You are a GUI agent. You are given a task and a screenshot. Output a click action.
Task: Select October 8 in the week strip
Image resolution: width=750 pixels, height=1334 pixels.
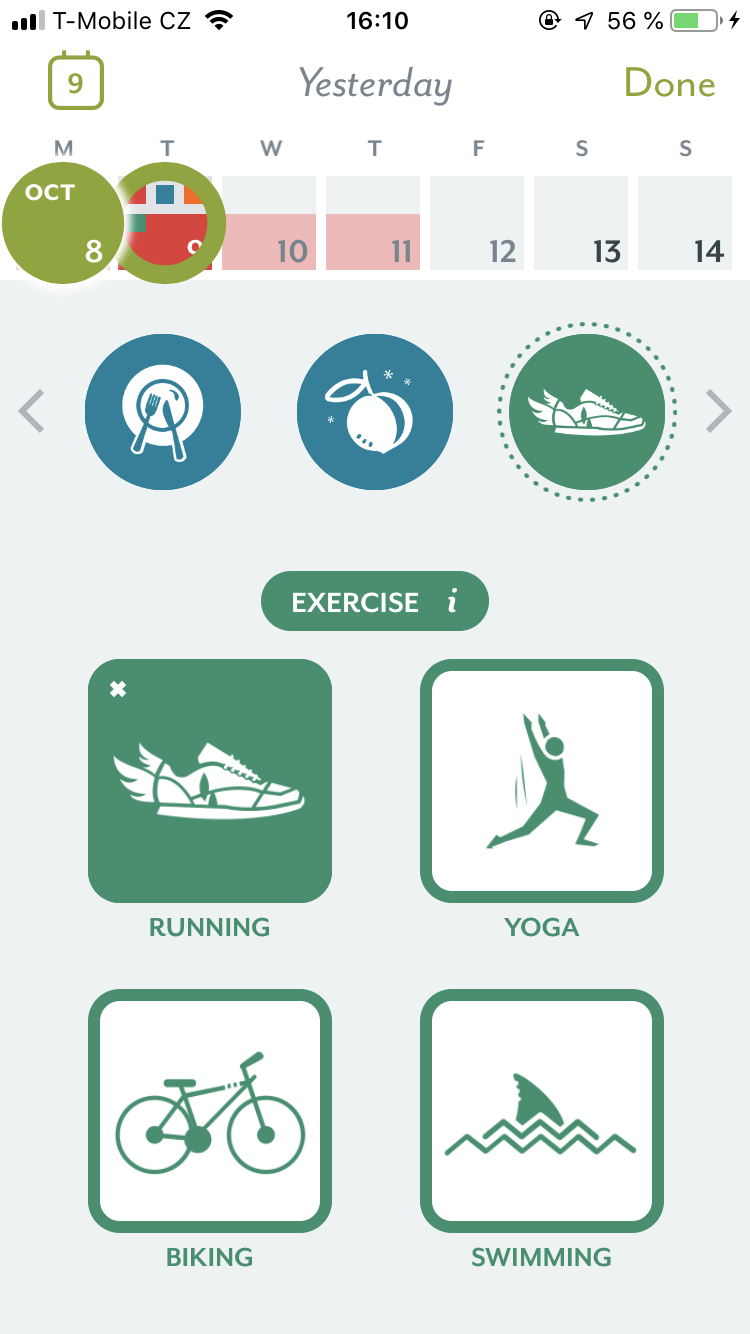pos(62,222)
